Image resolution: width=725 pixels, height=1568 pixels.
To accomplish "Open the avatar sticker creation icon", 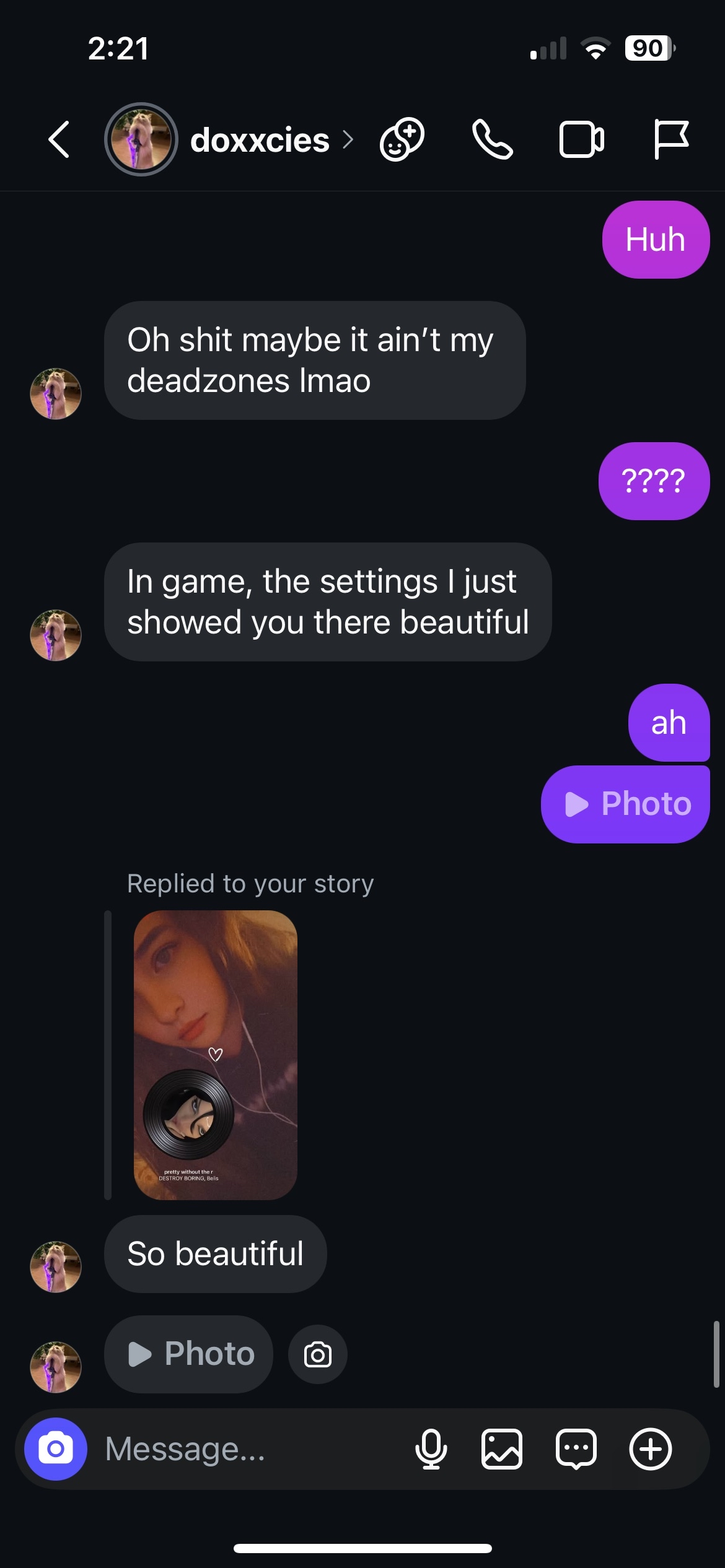I will point(402,140).
